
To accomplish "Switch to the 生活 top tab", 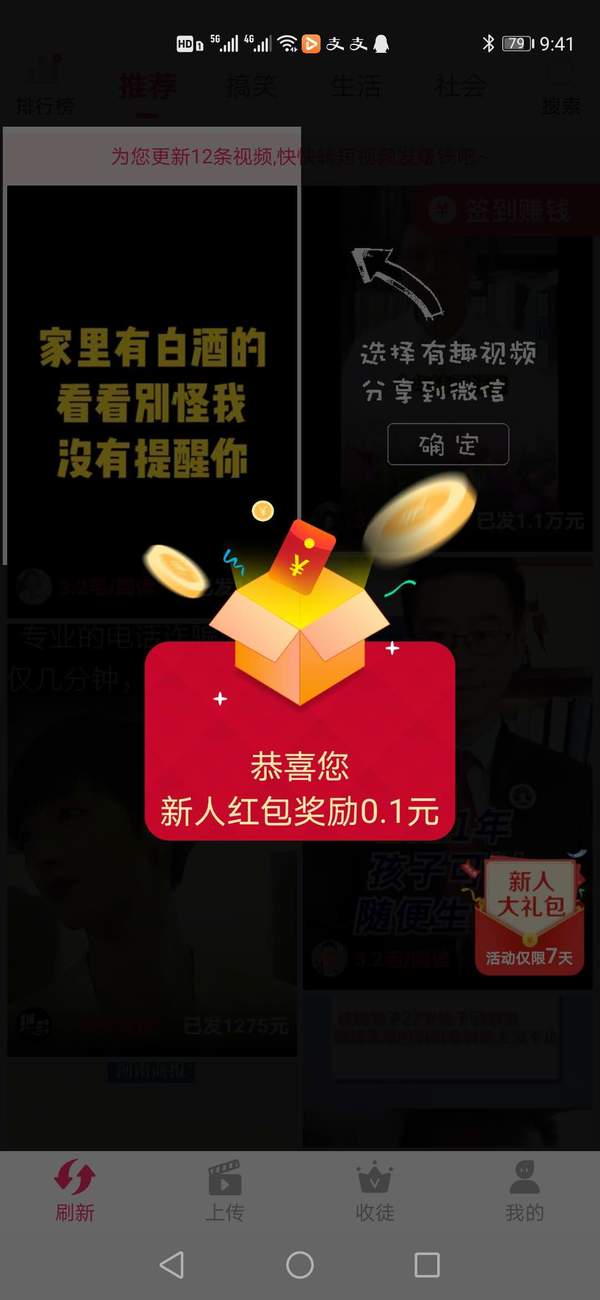I will (x=355, y=86).
